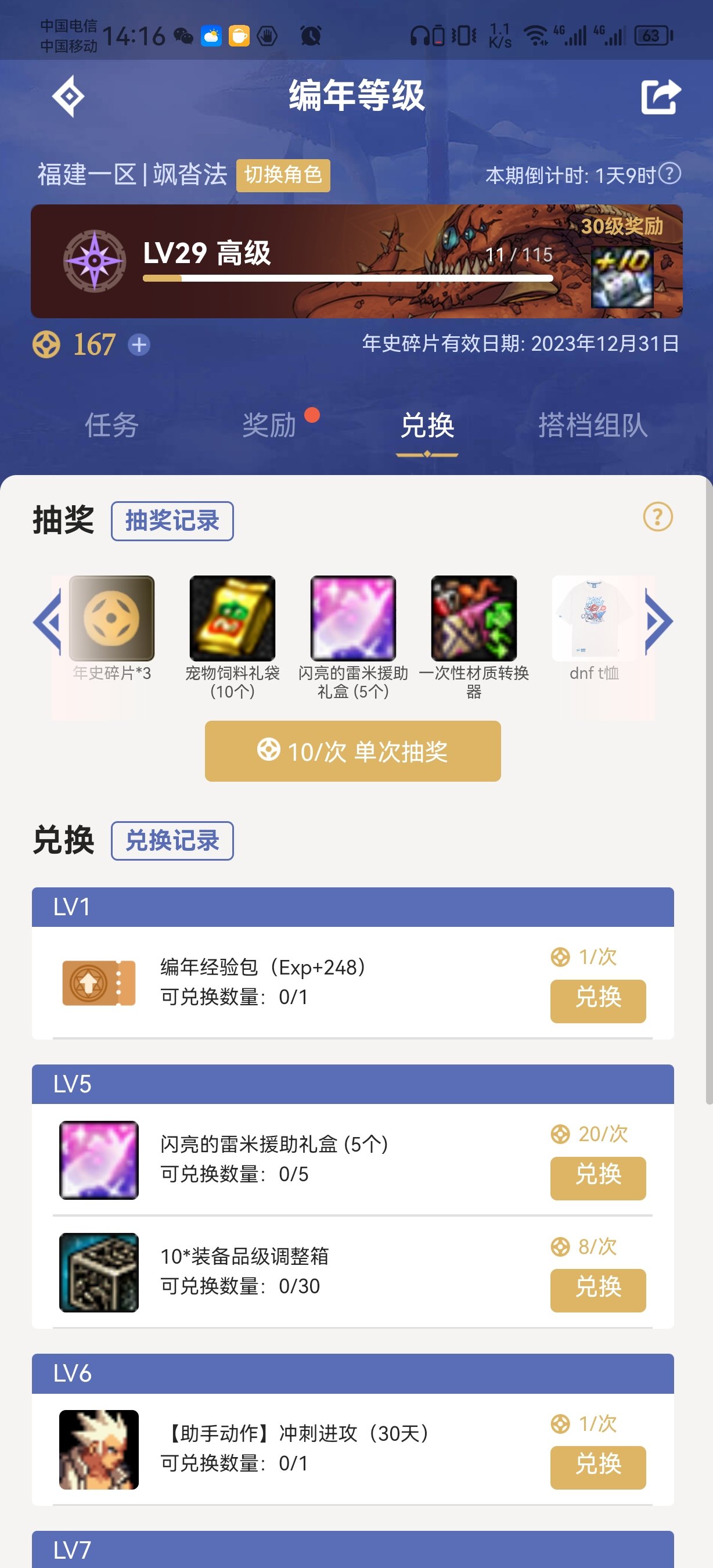
Task: Switch to the 搭档组队 tab
Action: [x=593, y=425]
